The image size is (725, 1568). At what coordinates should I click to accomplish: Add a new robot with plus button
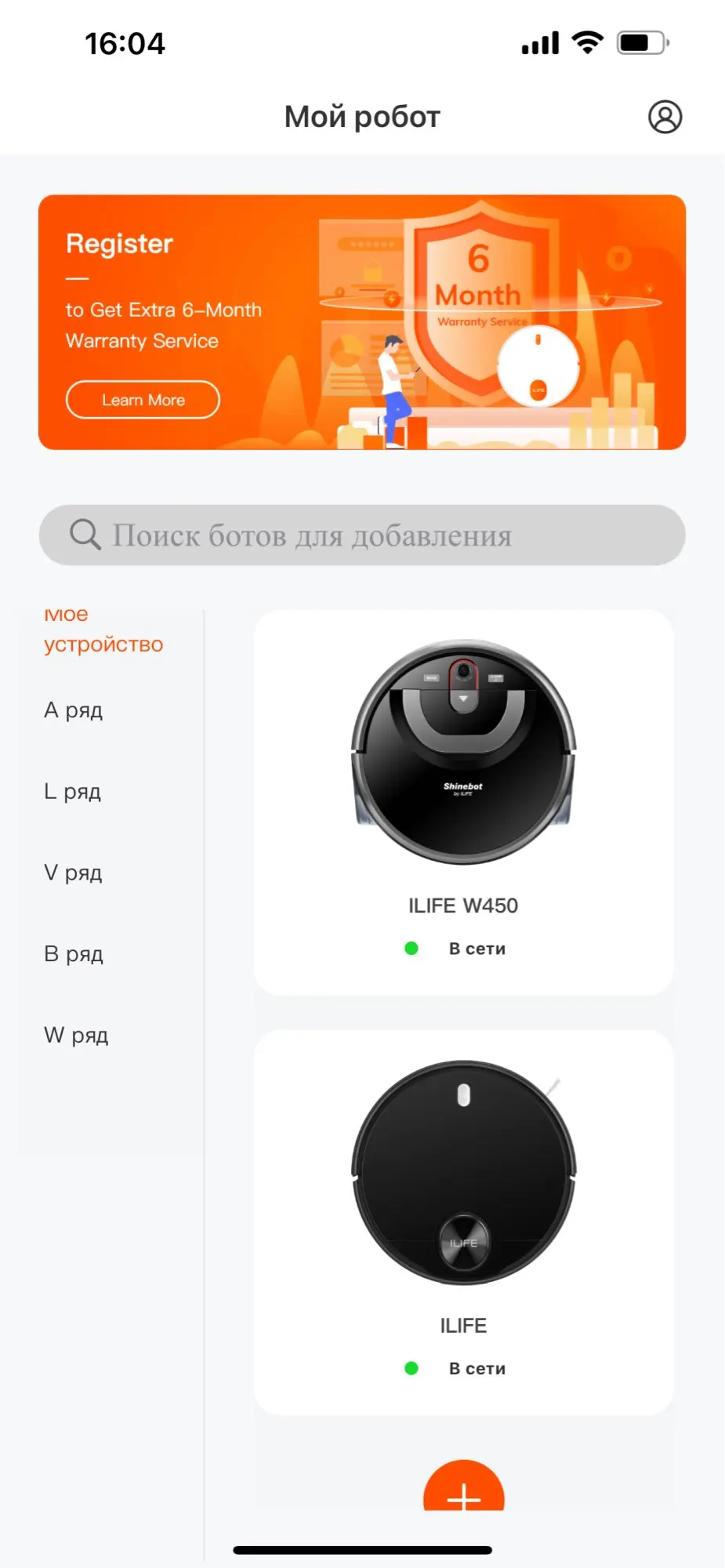pyautogui.click(x=464, y=1486)
